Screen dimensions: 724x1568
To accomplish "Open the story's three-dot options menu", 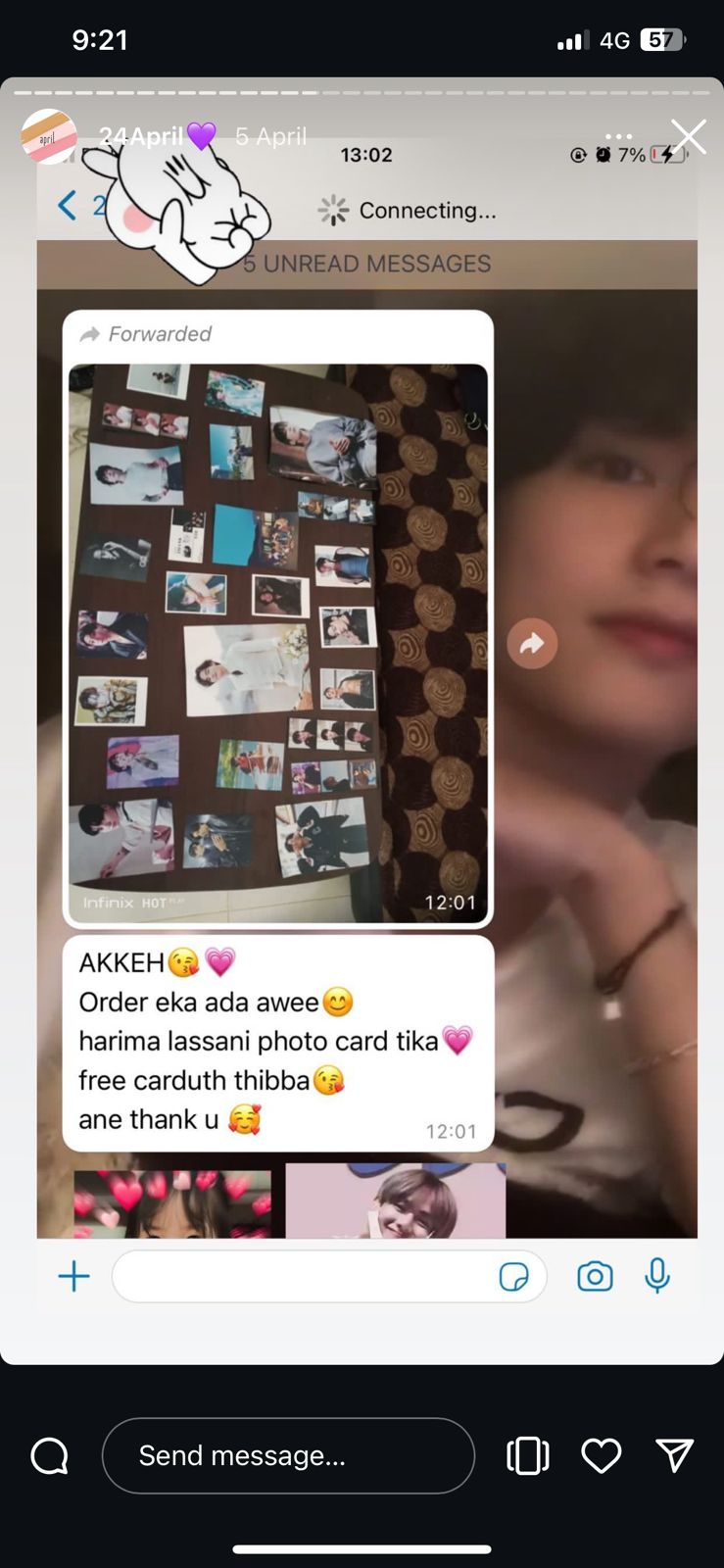I will pos(619,136).
